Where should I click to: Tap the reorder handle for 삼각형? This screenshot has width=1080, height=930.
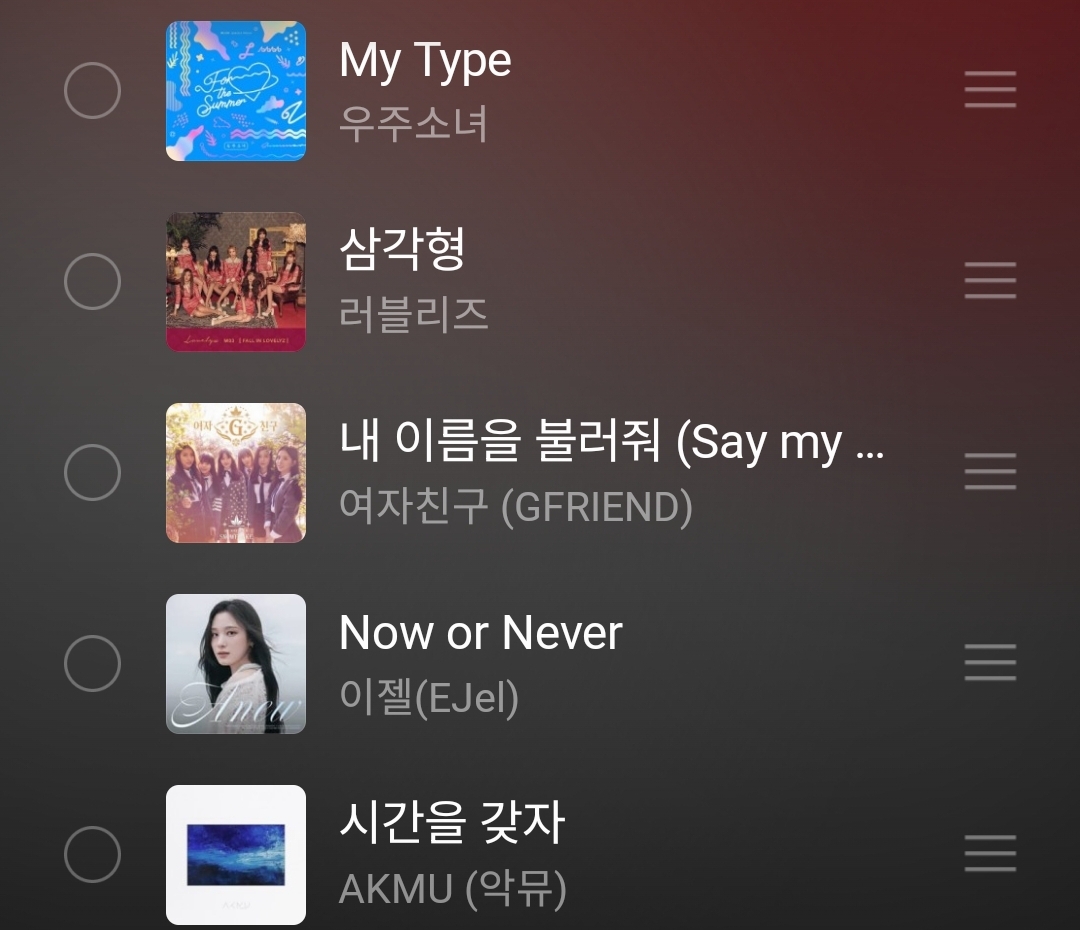[x=990, y=282]
